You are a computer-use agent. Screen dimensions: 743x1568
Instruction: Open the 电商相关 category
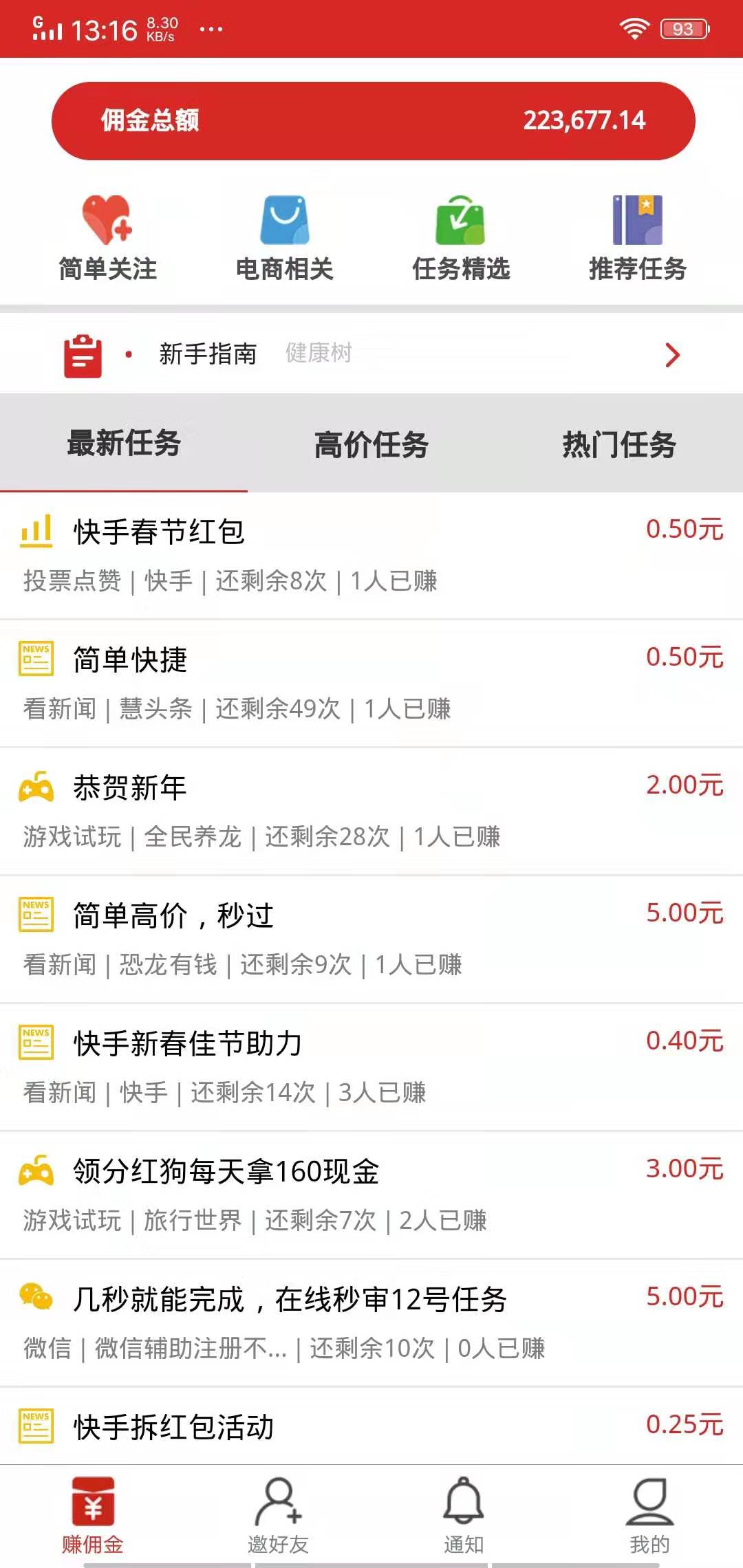coord(284,238)
